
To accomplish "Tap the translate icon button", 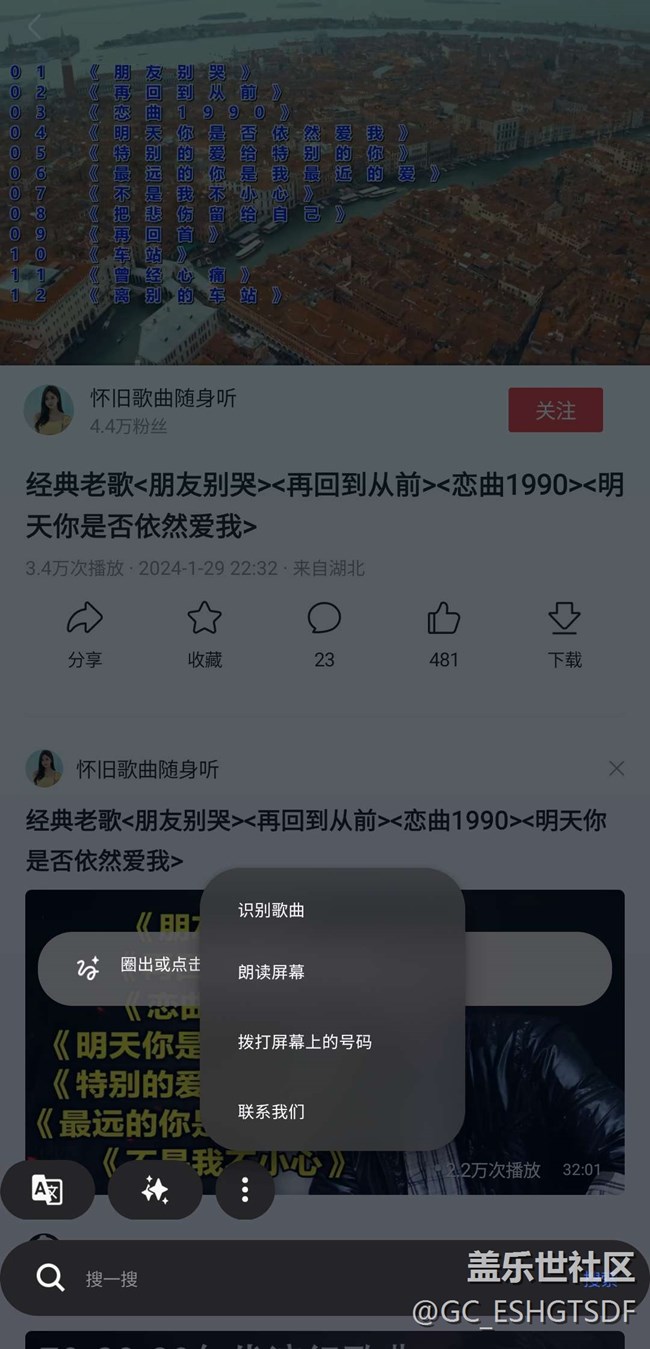I will 47,1189.
